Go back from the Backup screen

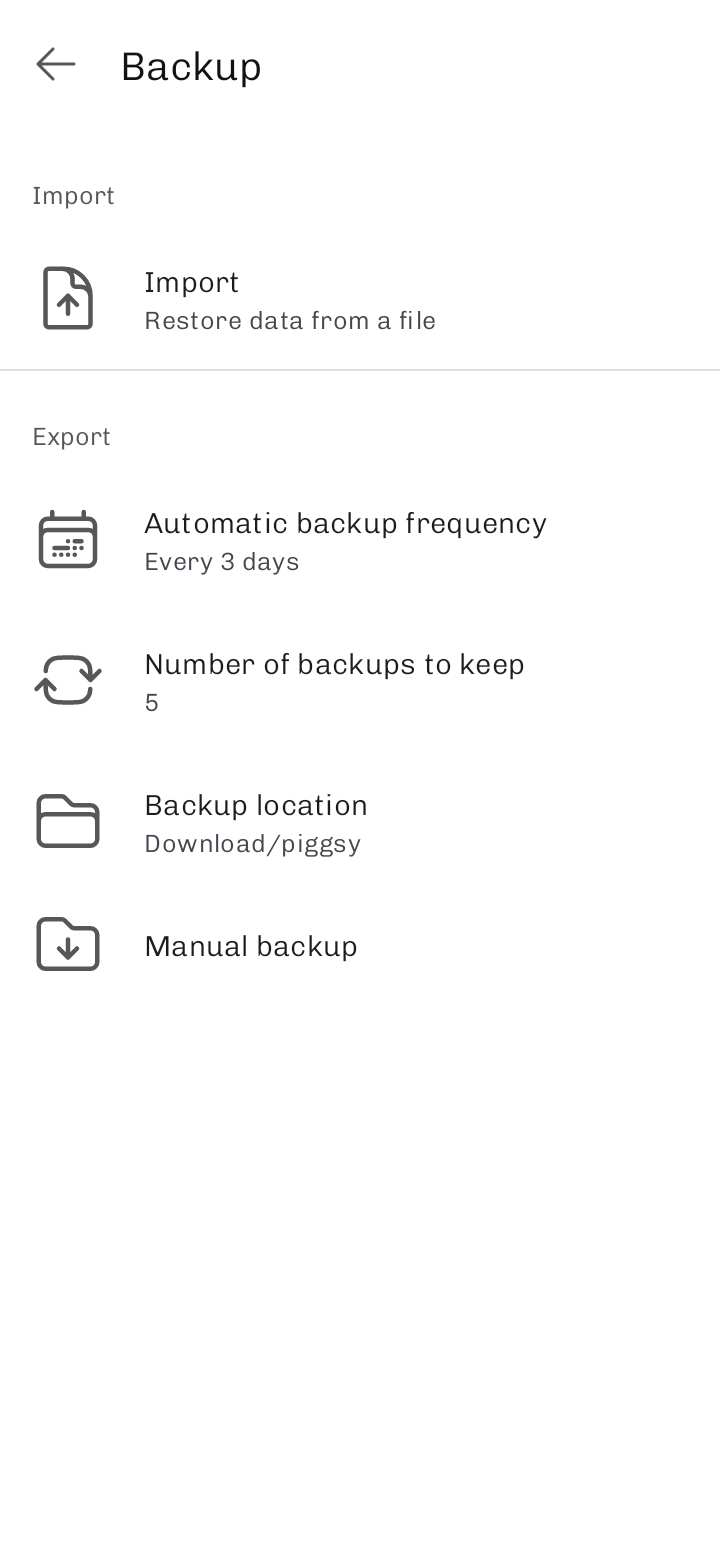[56, 65]
